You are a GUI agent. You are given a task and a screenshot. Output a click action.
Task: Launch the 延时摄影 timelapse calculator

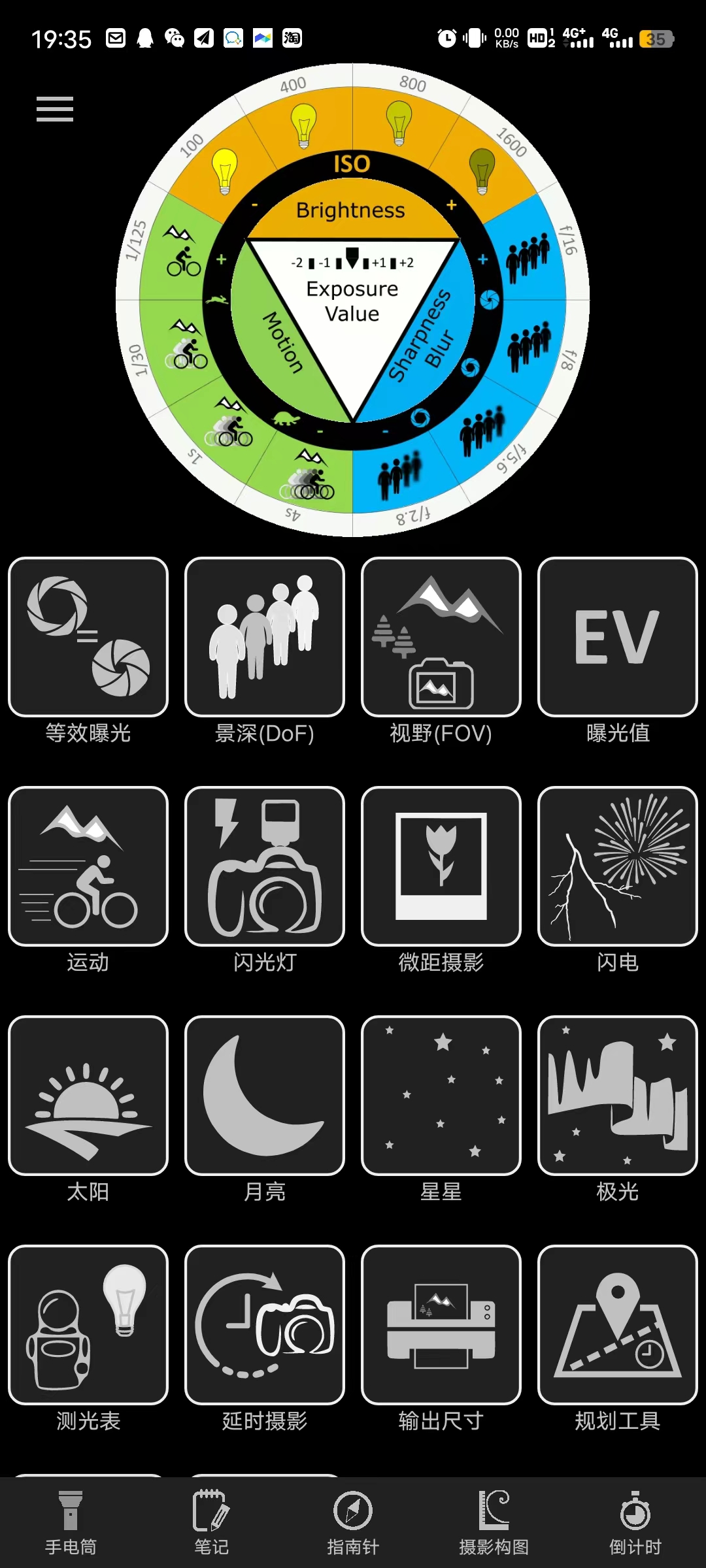point(264,1323)
